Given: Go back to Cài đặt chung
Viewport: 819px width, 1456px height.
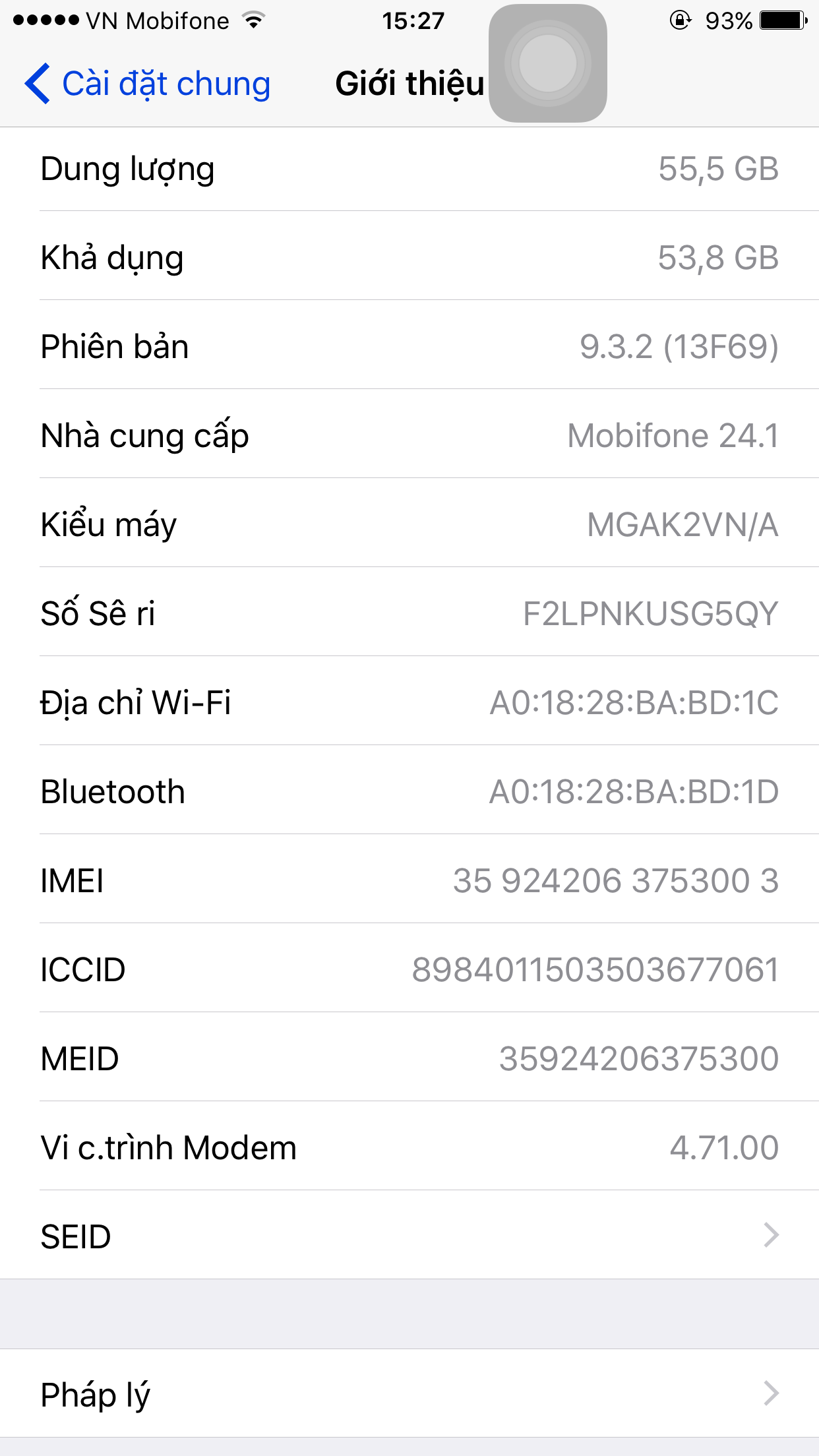Looking at the screenshot, I should point(148,84).
